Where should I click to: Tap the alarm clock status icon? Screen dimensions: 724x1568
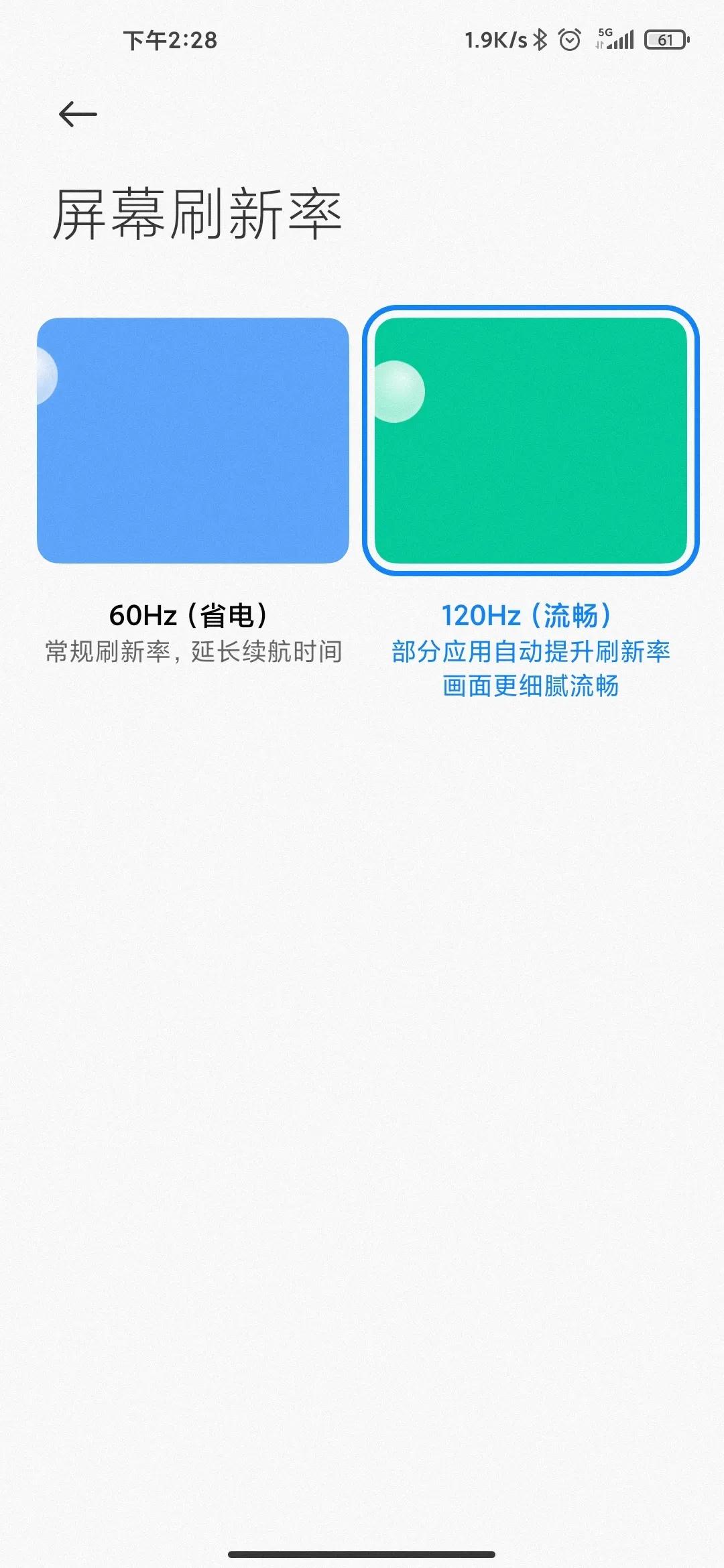pos(569,42)
